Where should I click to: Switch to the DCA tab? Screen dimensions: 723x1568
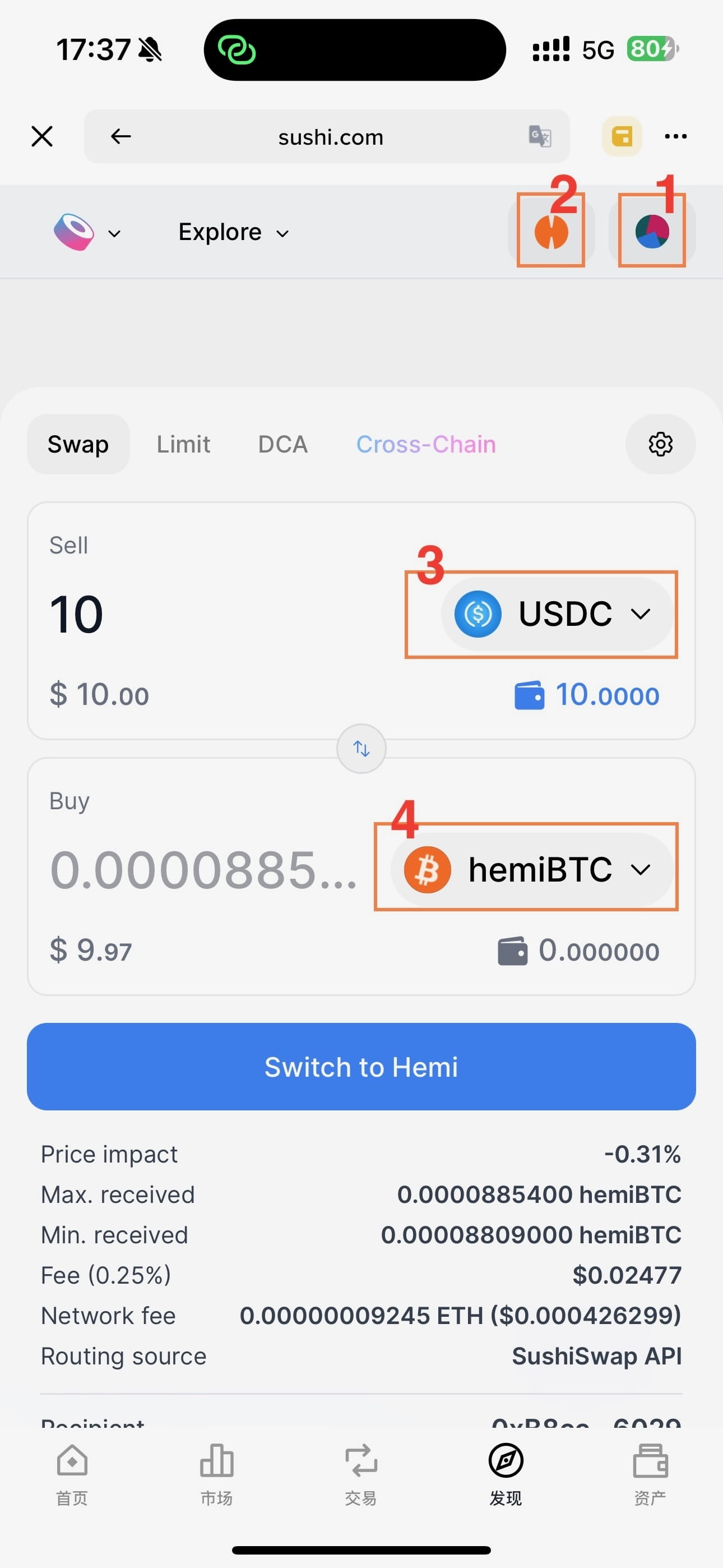pyautogui.click(x=283, y=444)
